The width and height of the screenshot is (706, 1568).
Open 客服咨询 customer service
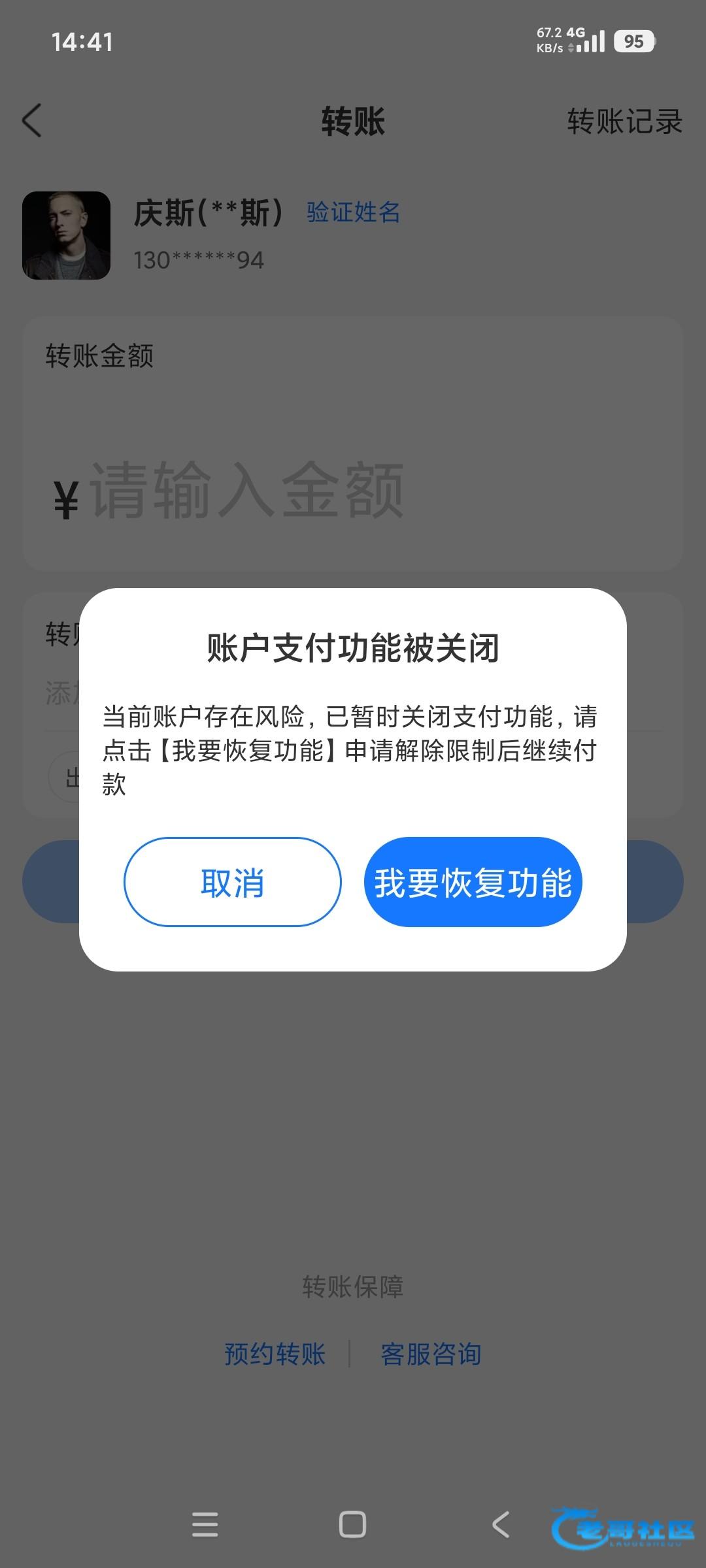pyautogui.click(x=431, y=1354)
